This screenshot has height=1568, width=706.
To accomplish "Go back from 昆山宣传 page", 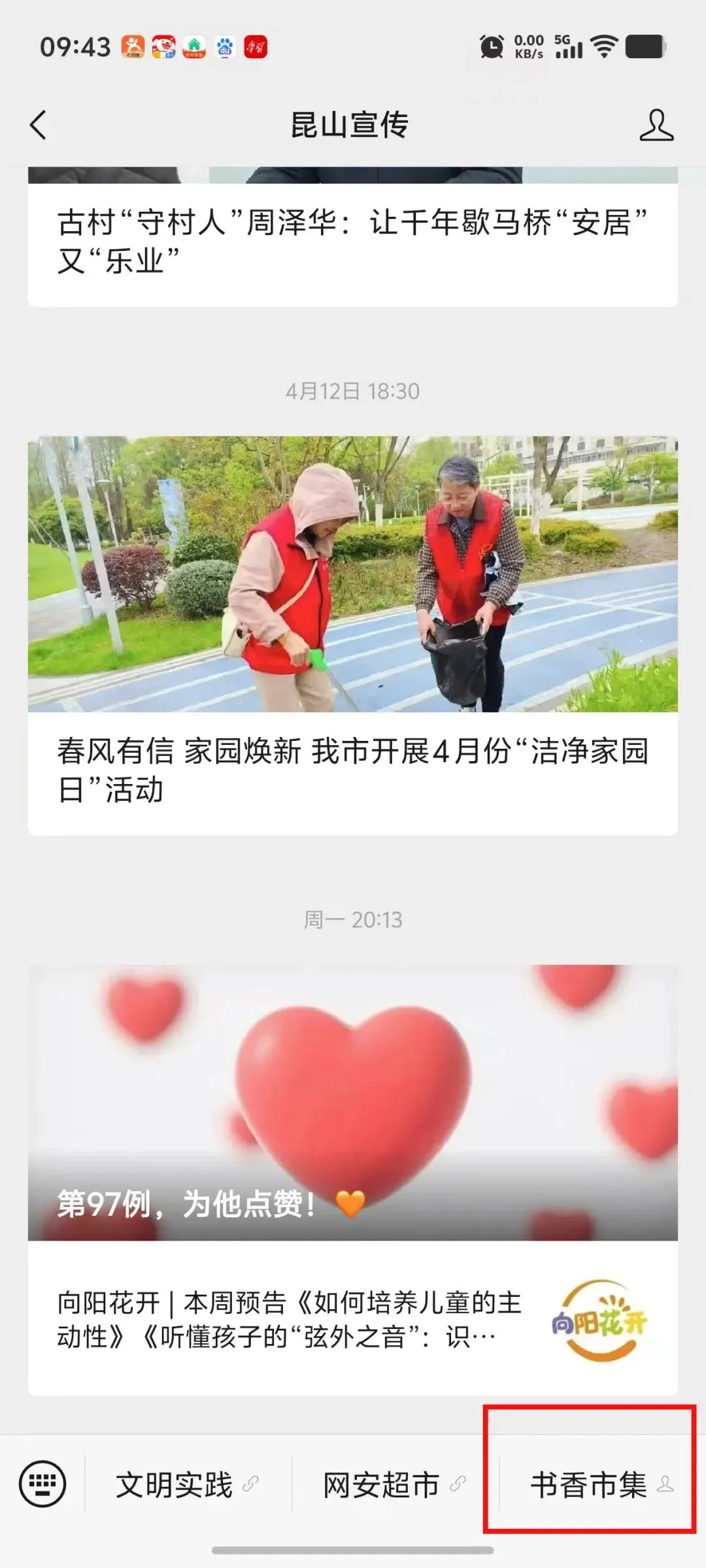I will [x=39, y=124].
